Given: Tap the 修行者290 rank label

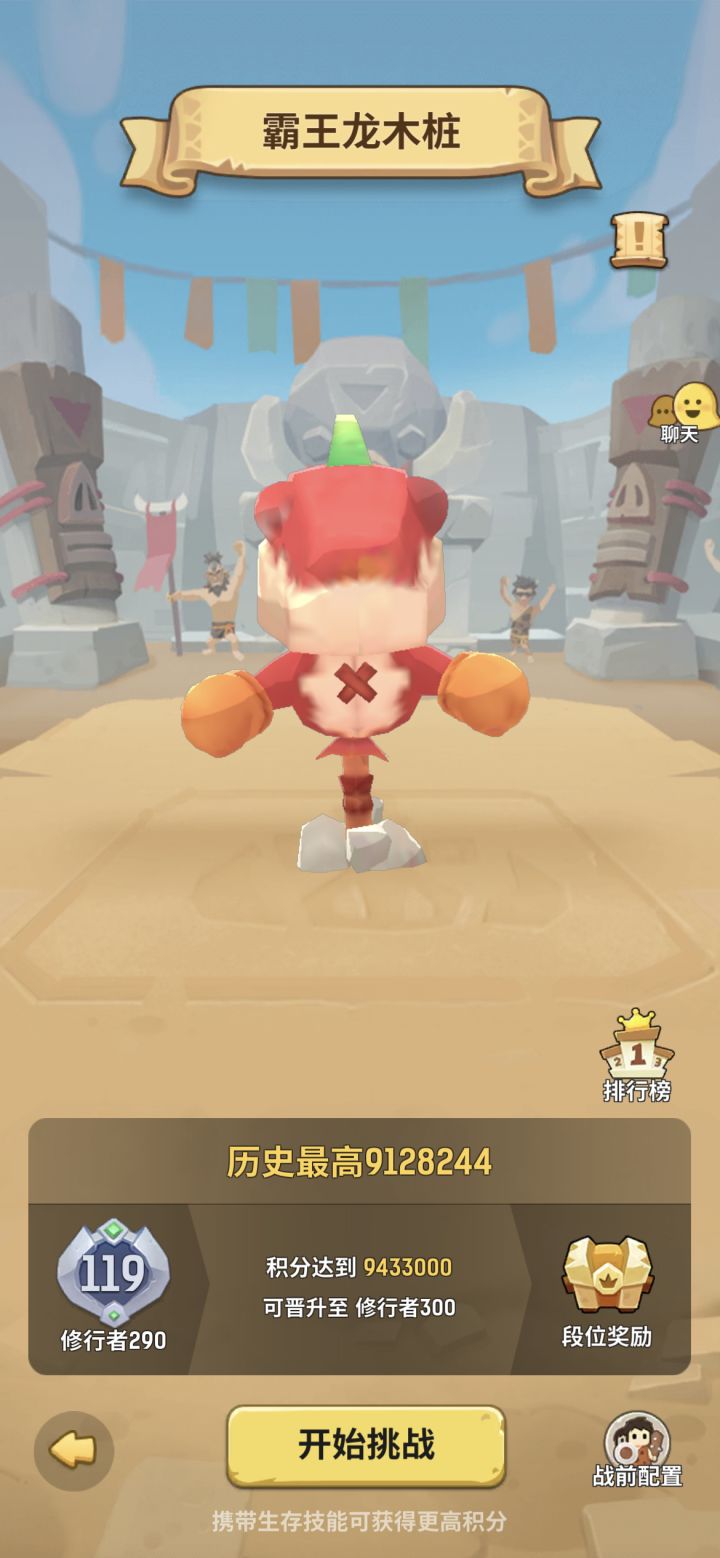Looking at the screenshot, I should 113,1339.
